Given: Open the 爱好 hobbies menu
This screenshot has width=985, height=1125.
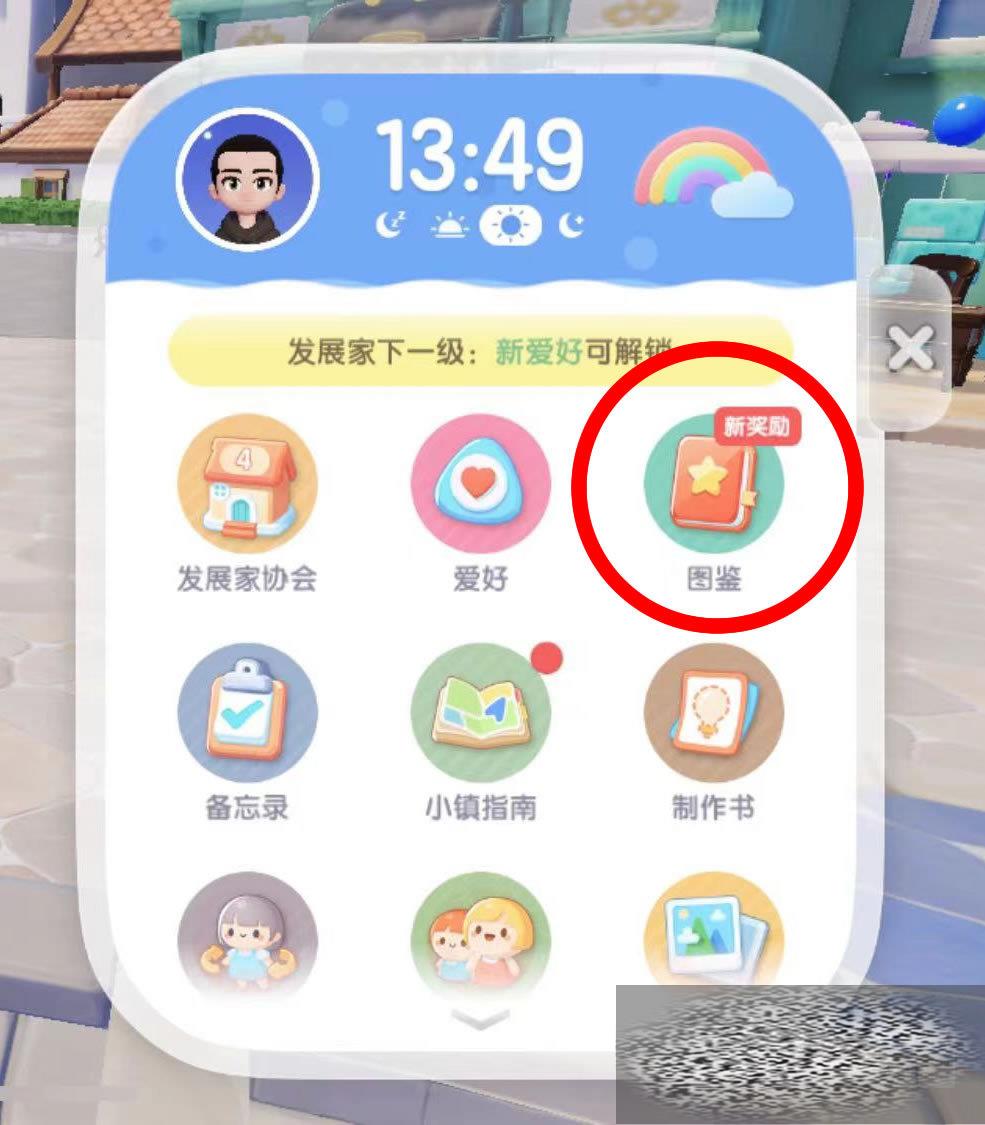Looking at the screenshot, I should click(480, 487).
